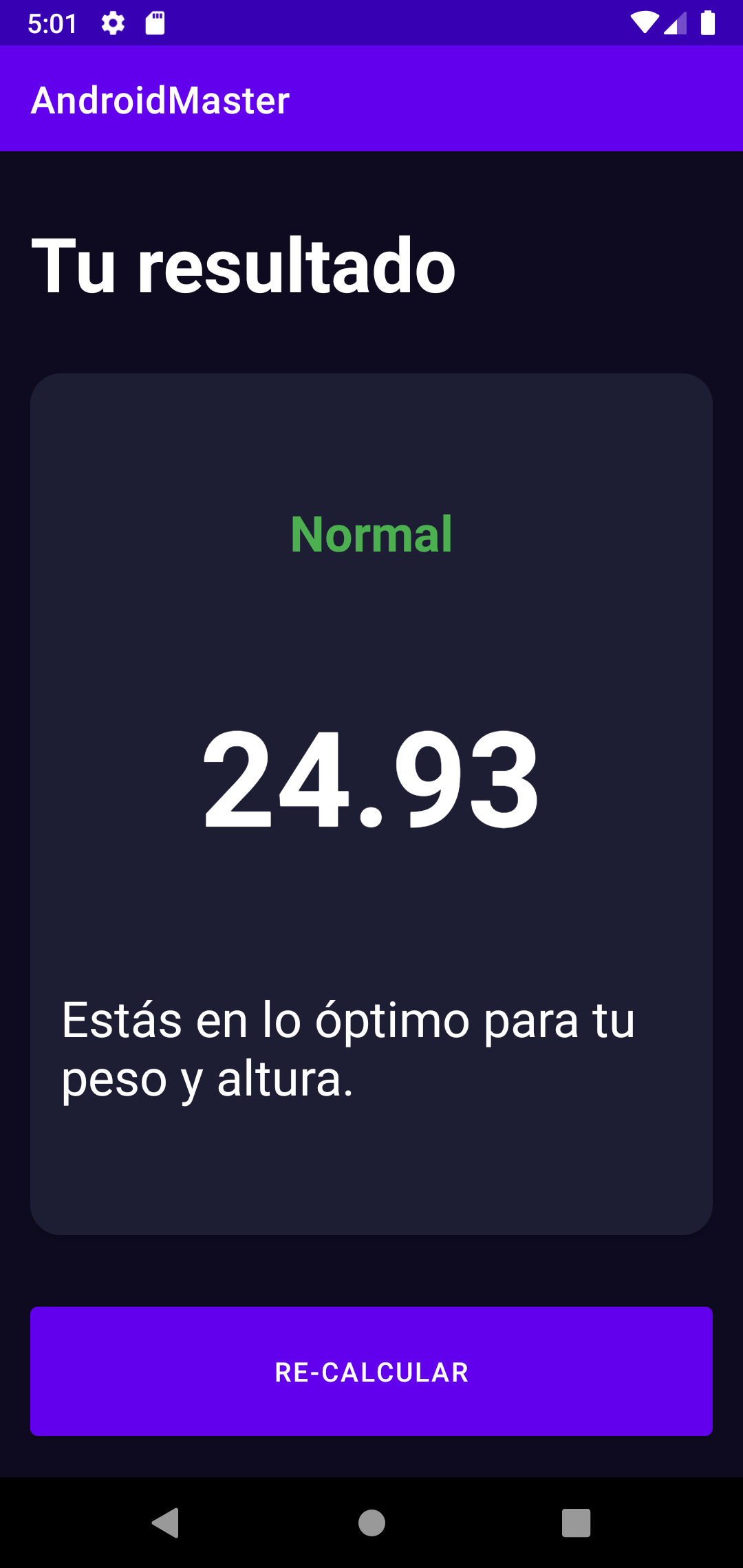Go back with system back button

tap(166, 1523)
